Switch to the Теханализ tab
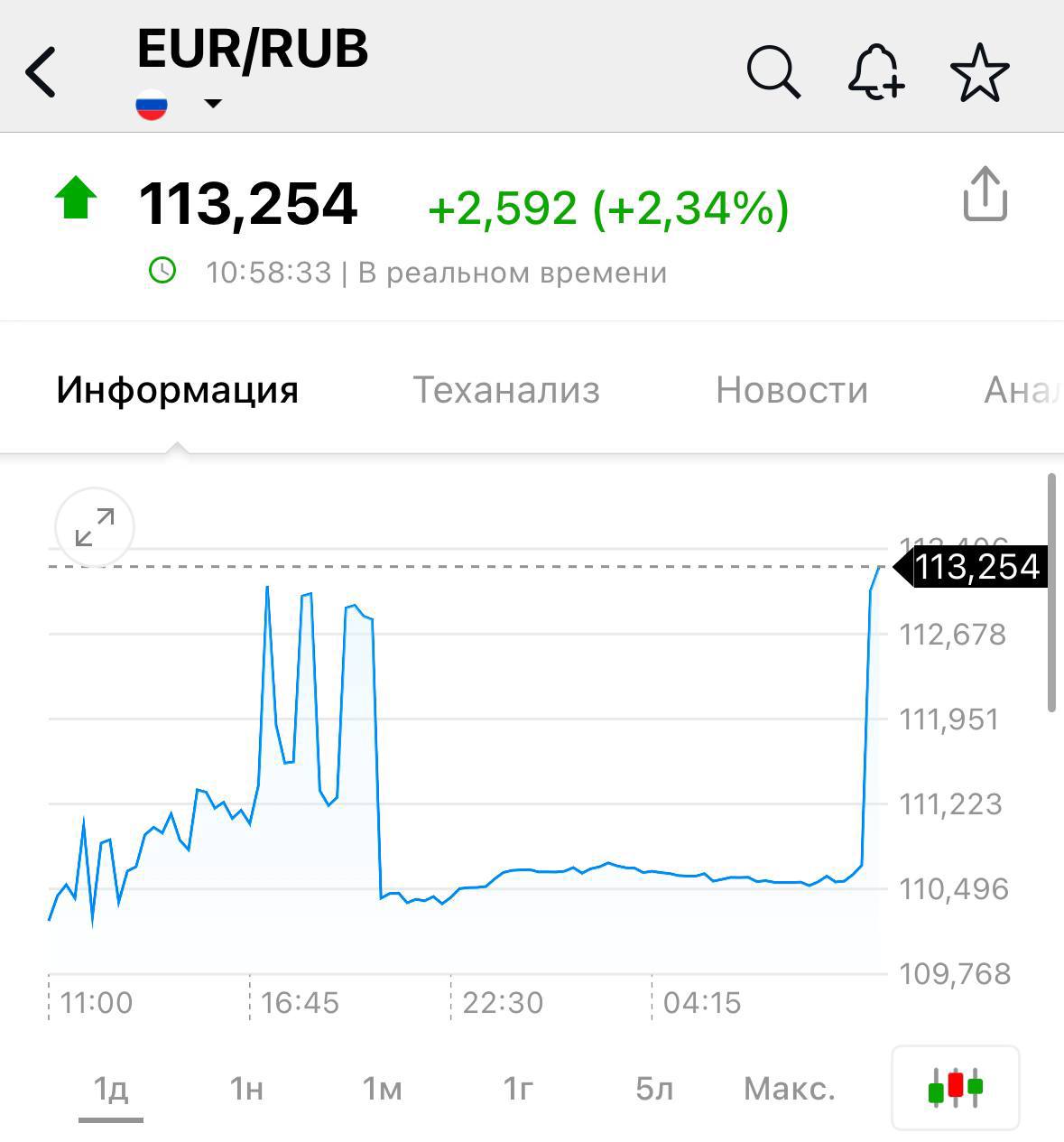Viewport: 1064px width, 1142px height. click(x=506, y=390)
